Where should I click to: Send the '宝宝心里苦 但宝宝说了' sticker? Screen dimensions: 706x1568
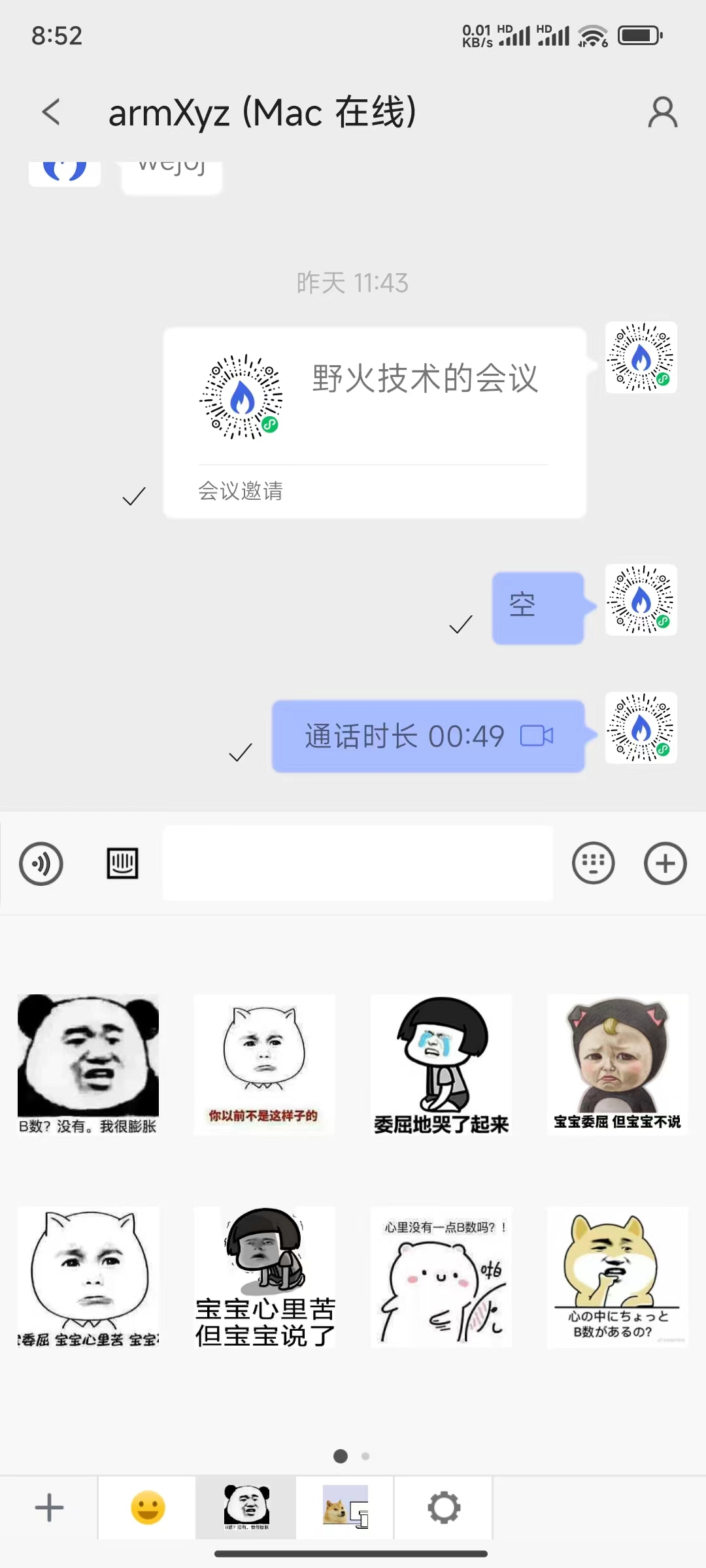tap(264, 1277)
